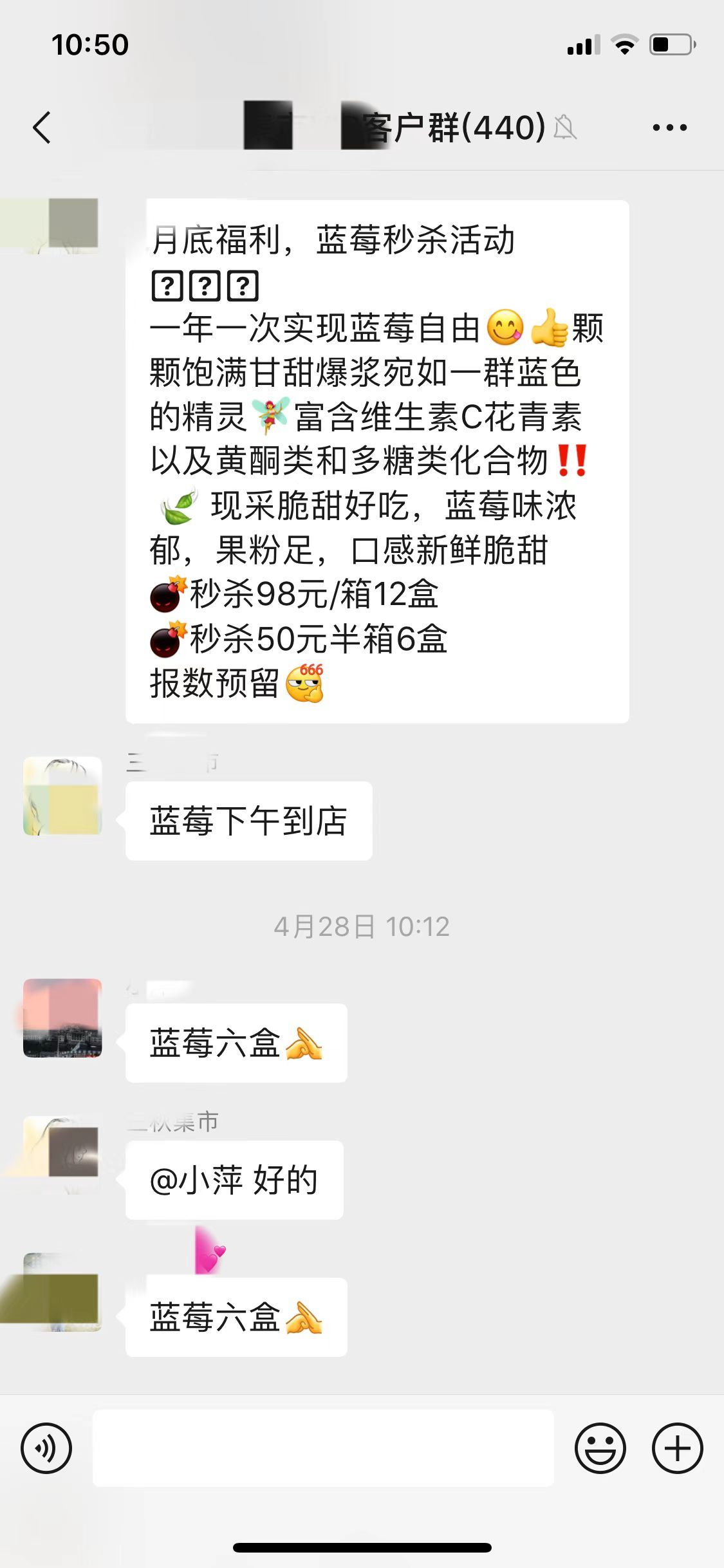Focus the message text field
Viewport: 724px width, 1568px height.
tap(323, 1448)
